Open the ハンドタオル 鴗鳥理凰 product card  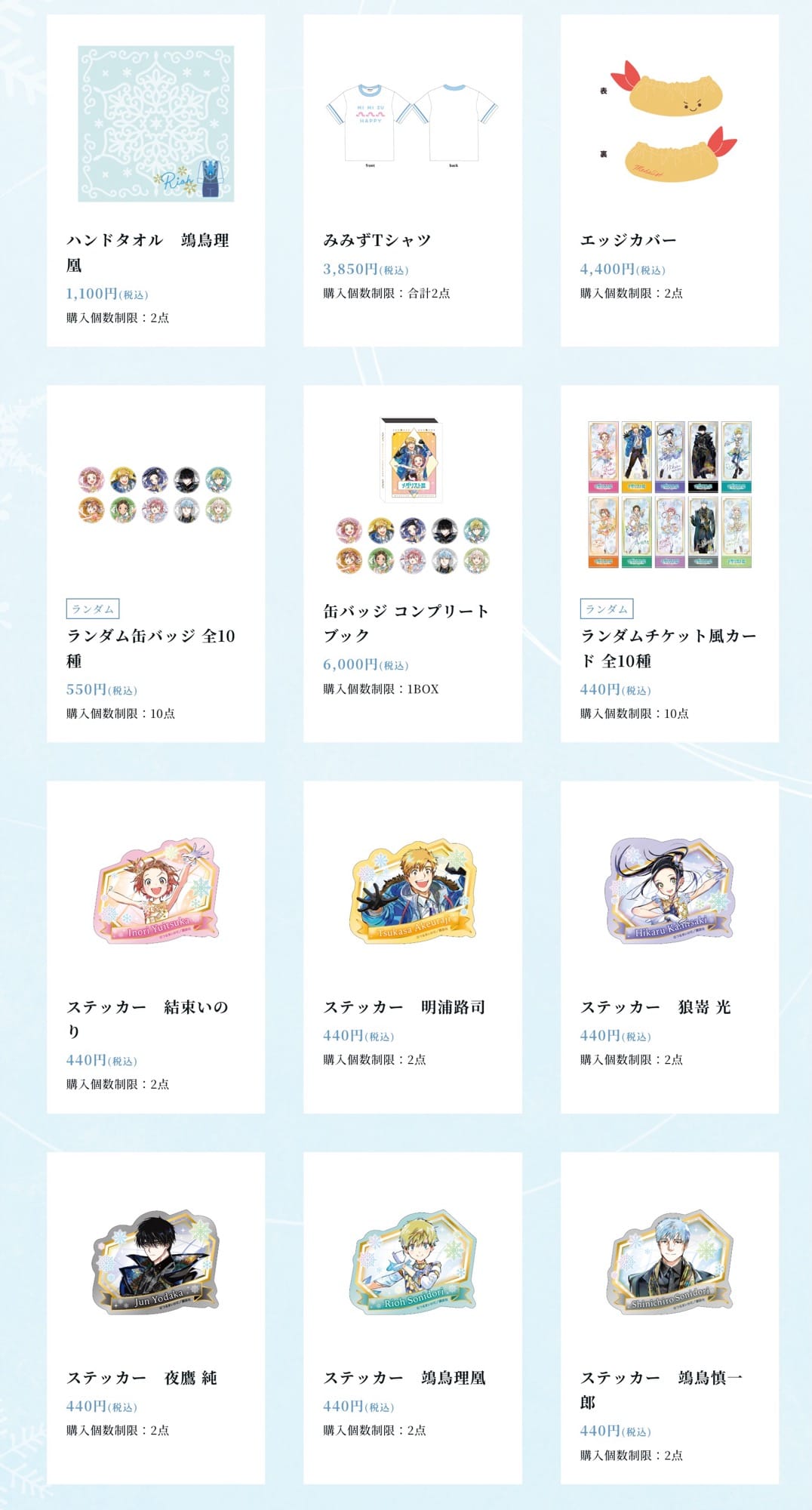click(x=155, y=181)
